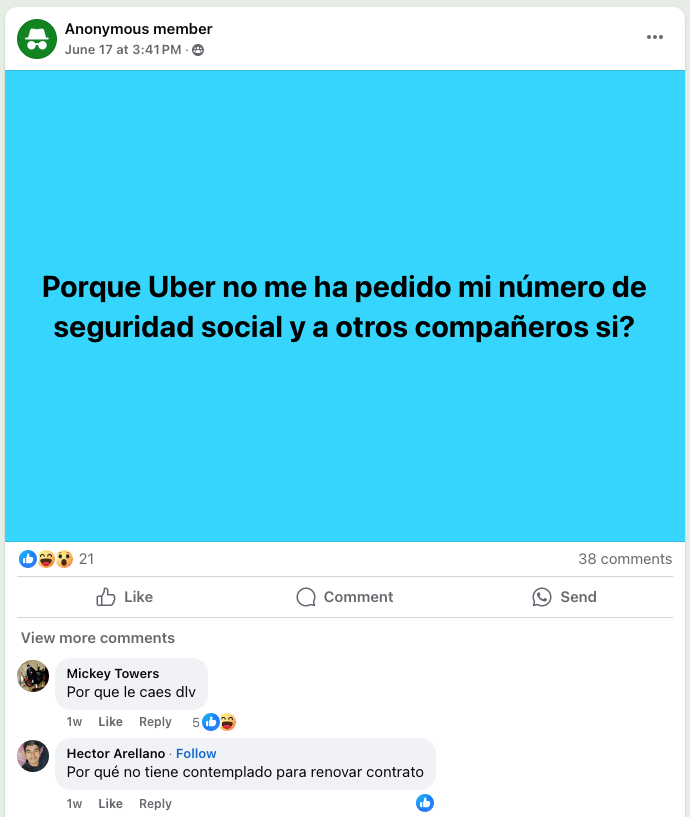
Task: View the 38 comments
Action: pos(625,559)
